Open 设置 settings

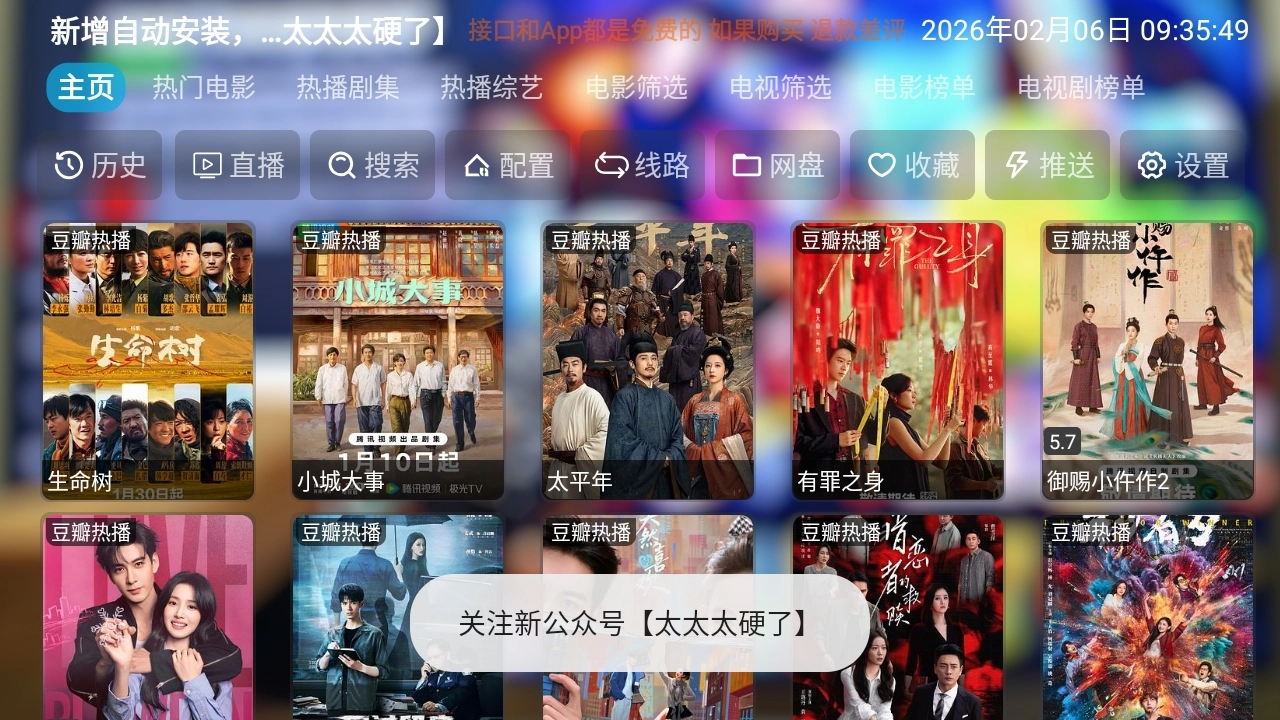point(1183,165)
